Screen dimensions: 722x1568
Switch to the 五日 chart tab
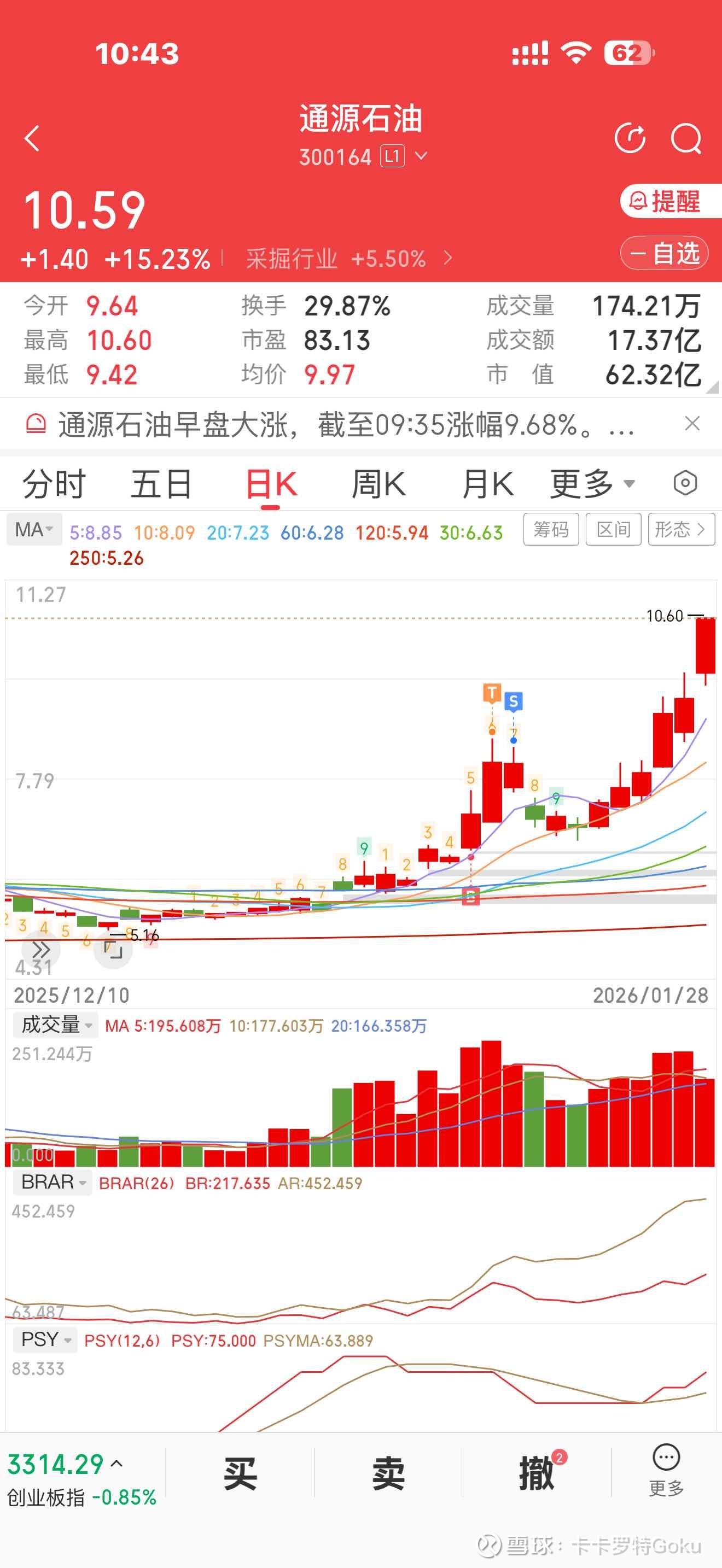161,484
